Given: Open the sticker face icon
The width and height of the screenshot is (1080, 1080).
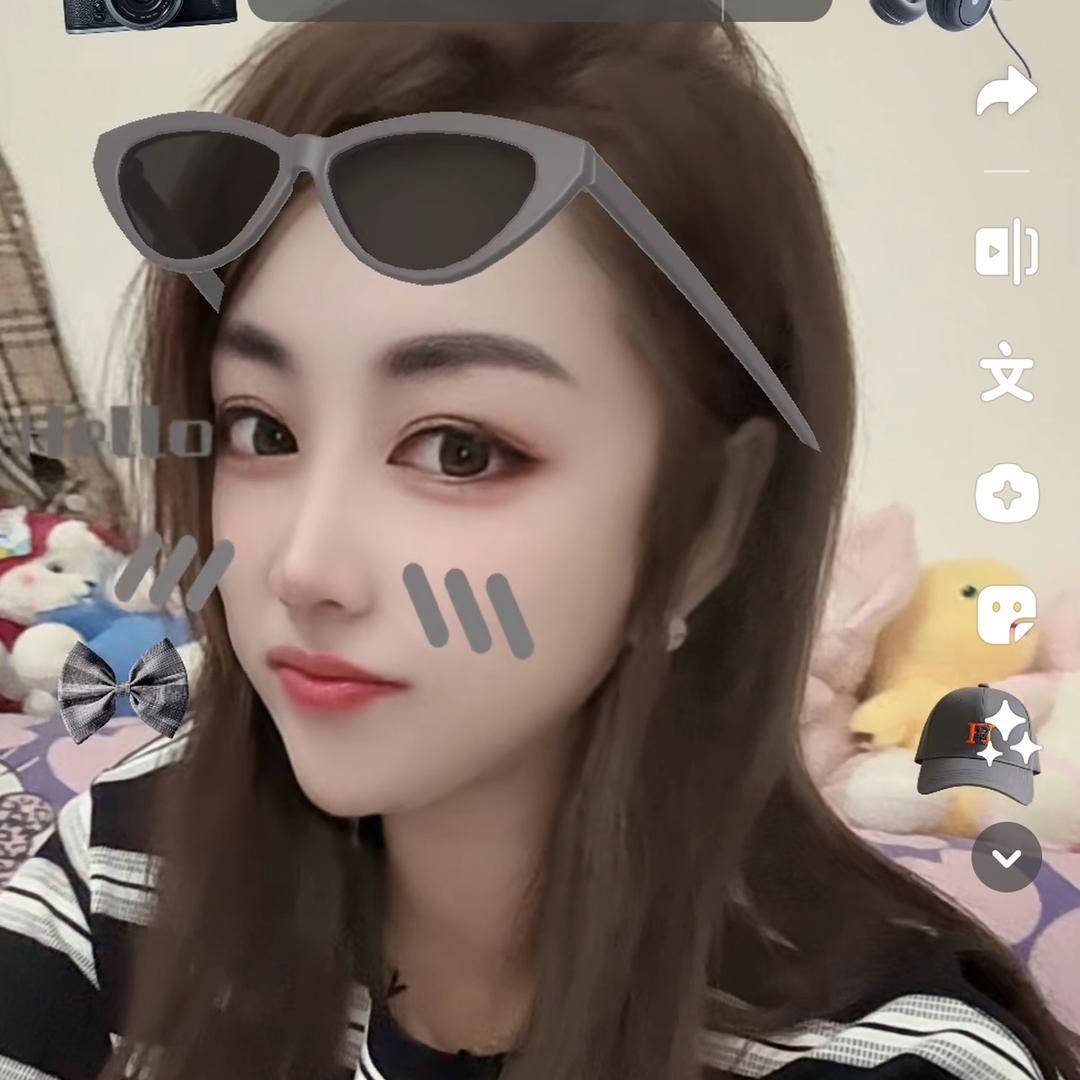Looking at the screenshot, I should point(1006,614).
